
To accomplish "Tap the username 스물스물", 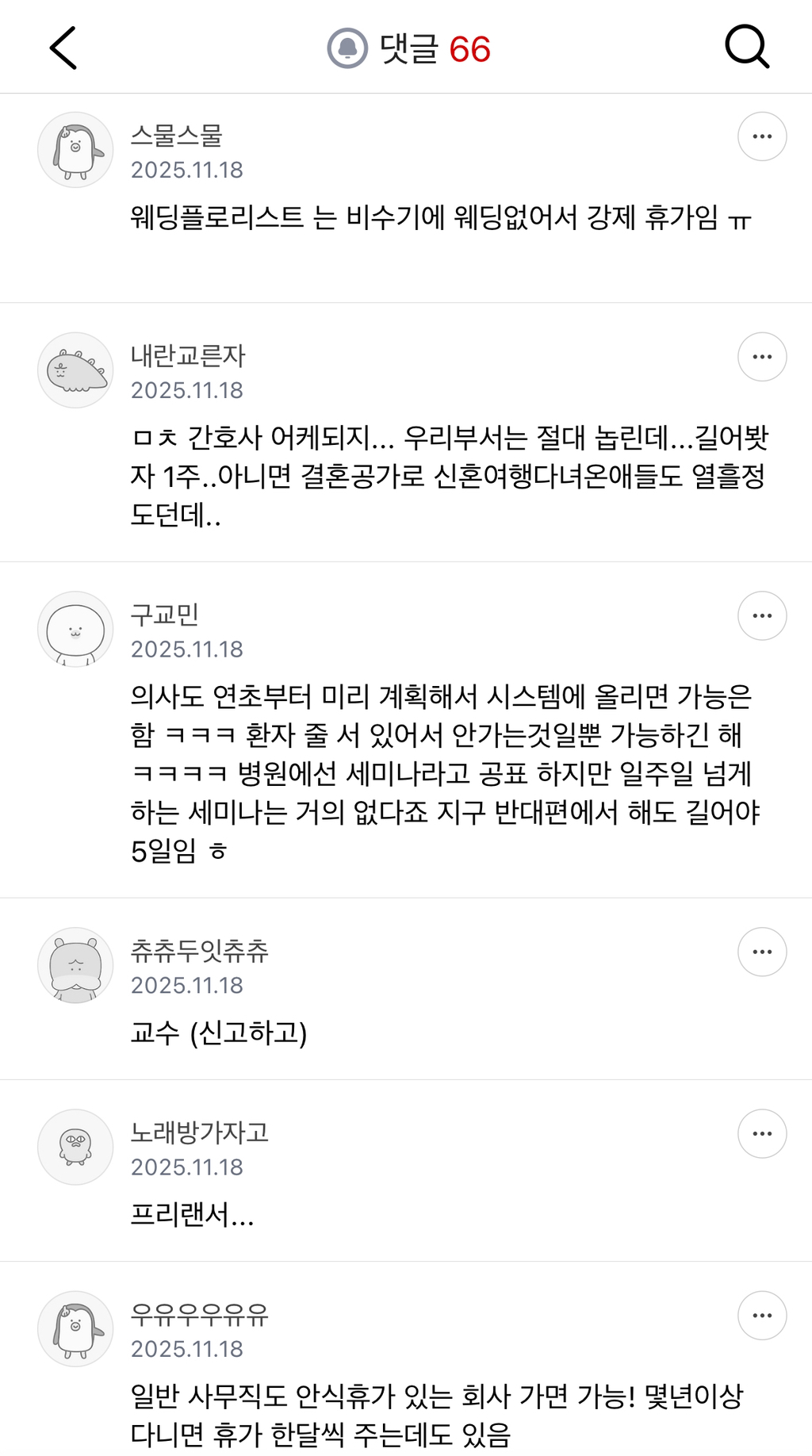I will [x=176, y=135].
